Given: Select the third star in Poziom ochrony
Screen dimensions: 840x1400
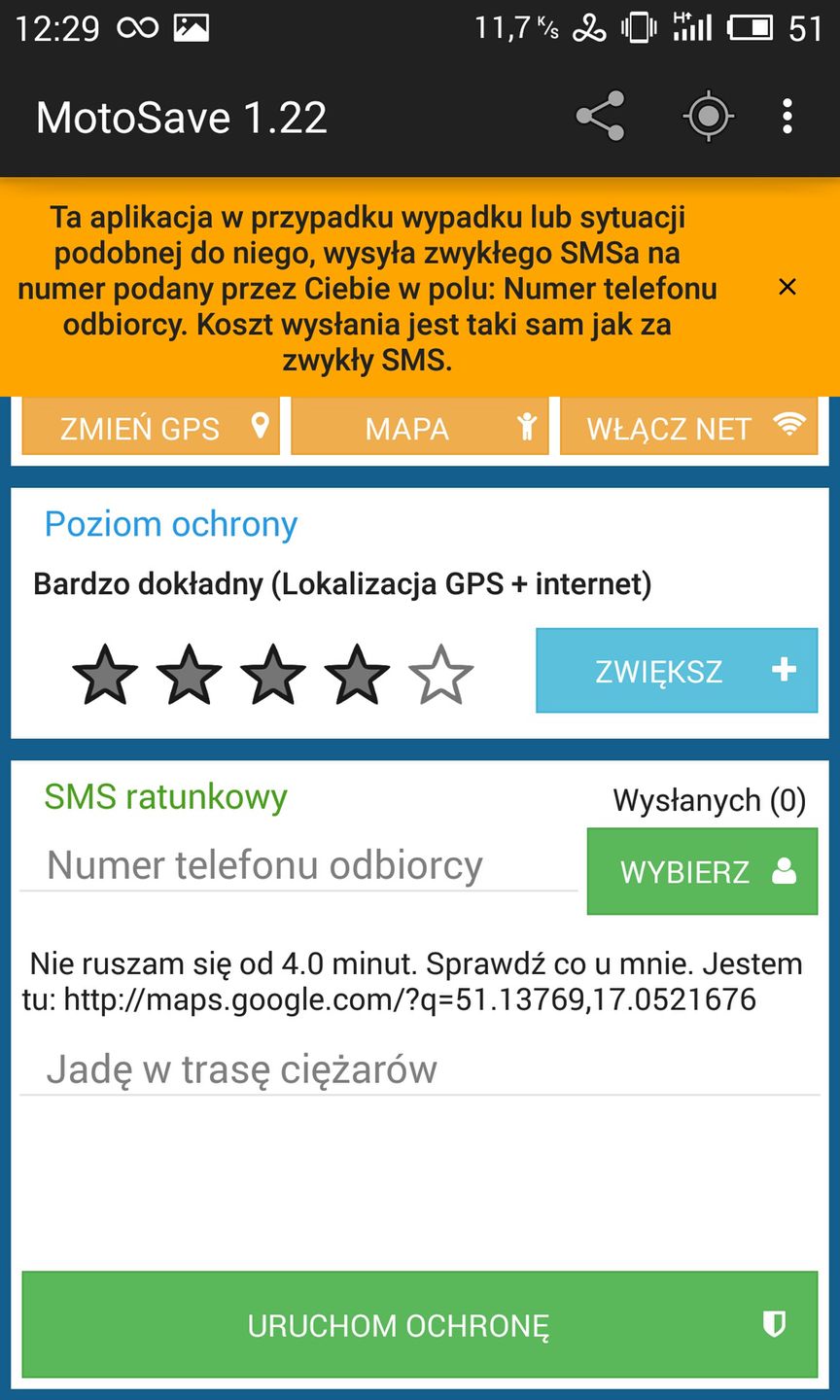Looking at the screenshot, I should (x=272, y=671).
